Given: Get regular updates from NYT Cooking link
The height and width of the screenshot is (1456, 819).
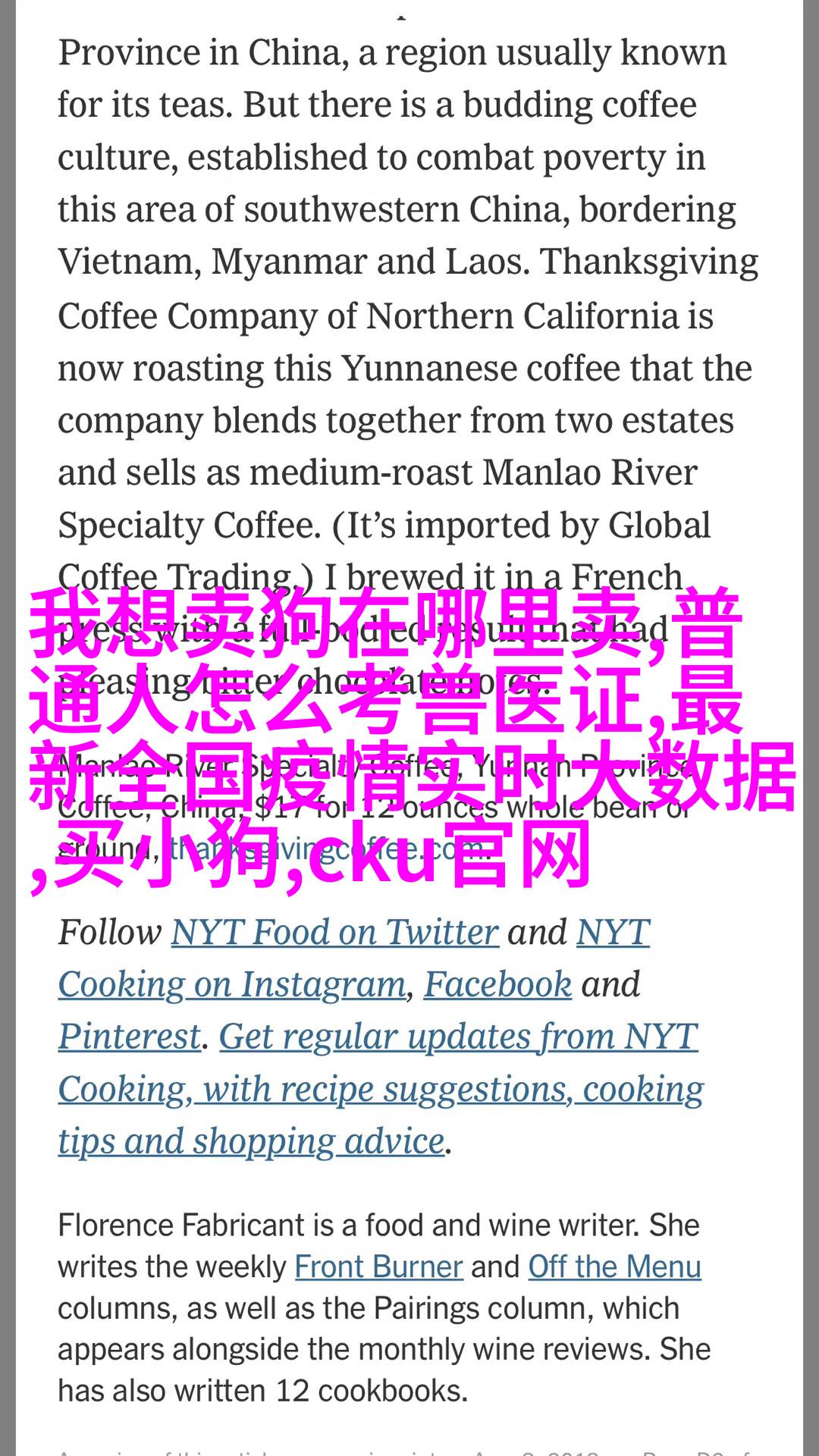Looking at the screenshot, I should [459, 1037].
